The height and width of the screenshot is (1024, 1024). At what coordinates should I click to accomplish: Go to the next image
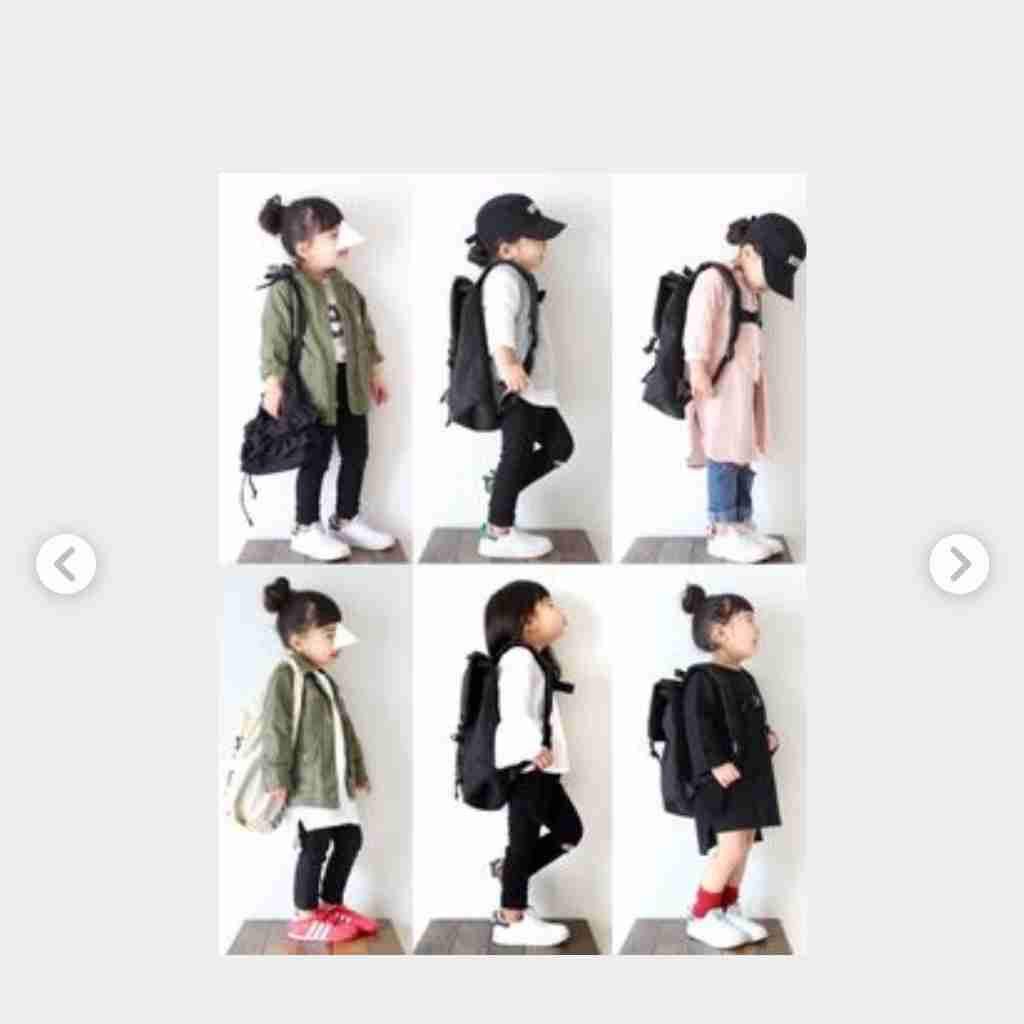pos(958,564)
